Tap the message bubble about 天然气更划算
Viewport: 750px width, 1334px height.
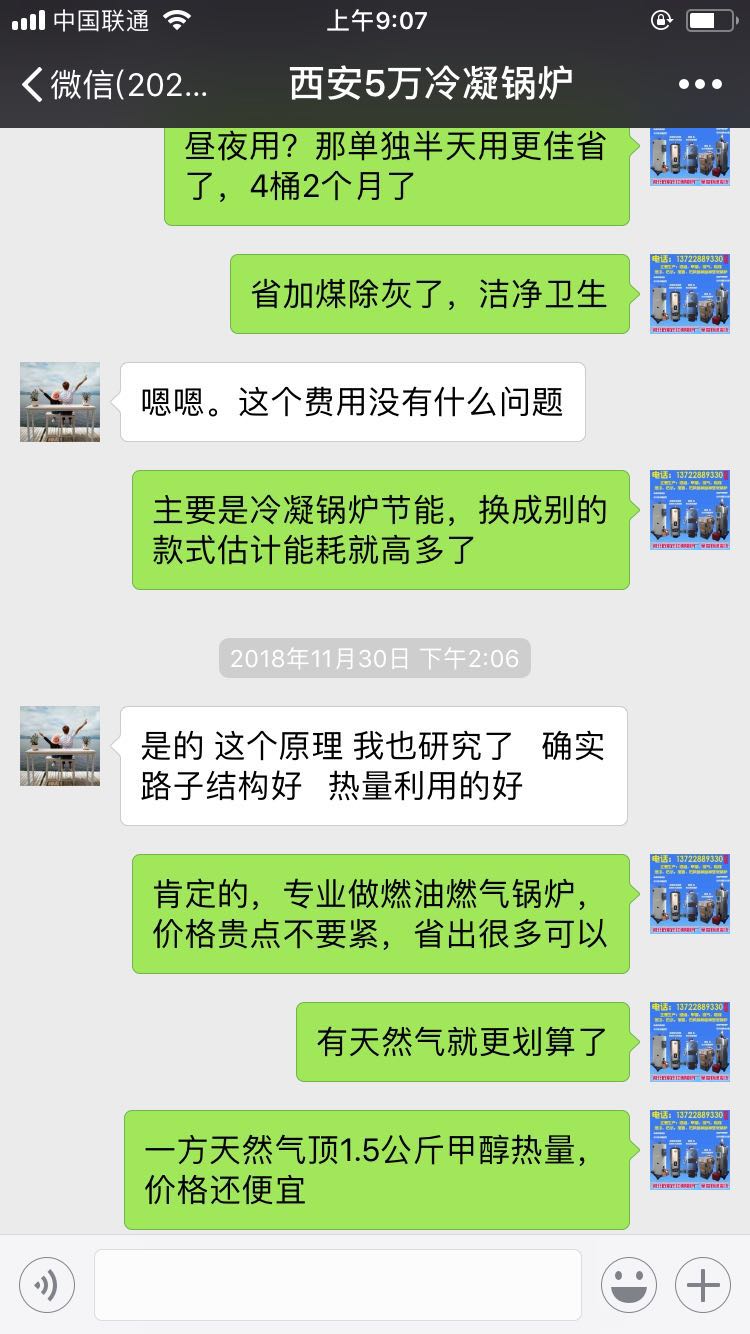(462, 1041)
